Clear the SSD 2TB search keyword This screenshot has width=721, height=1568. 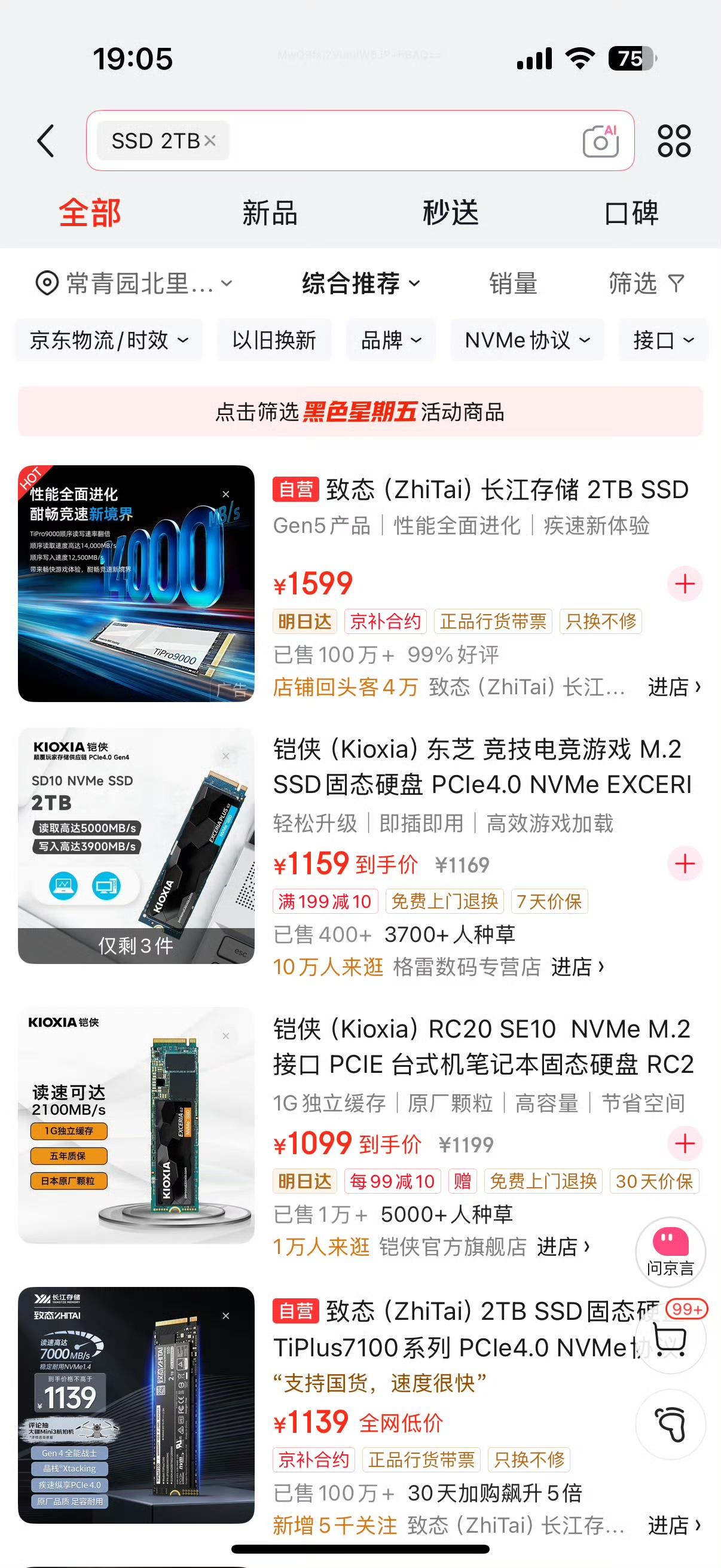point(210,141)
